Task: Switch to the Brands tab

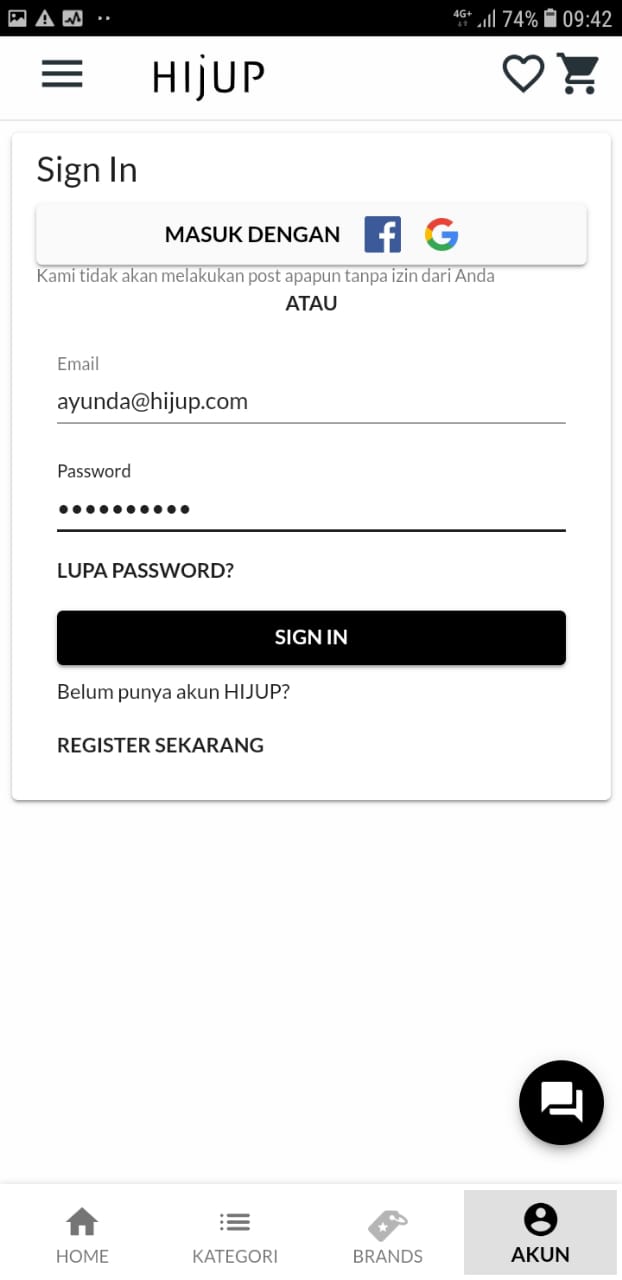Action: tap(388, 1236)
